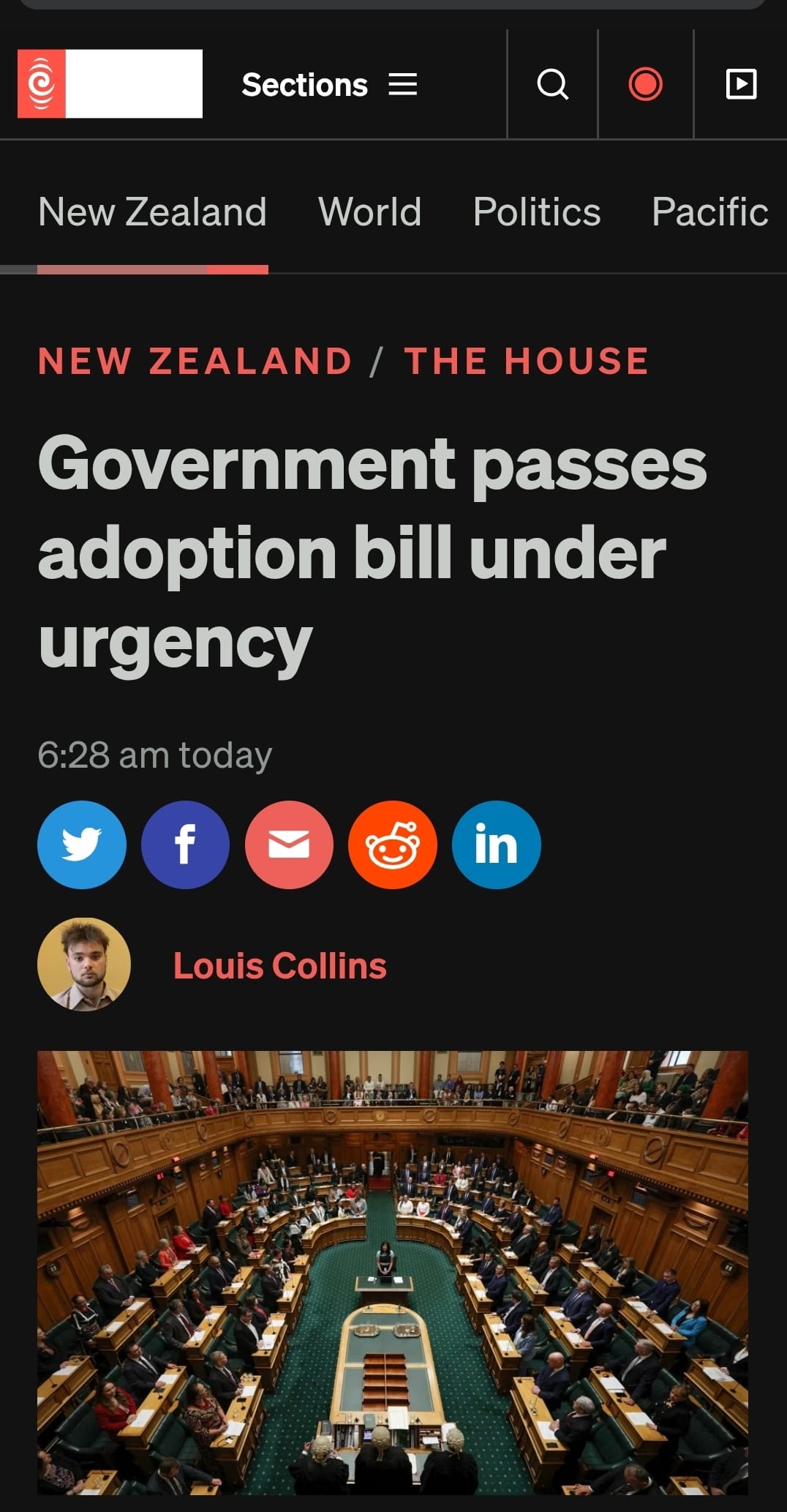
Task: Open the NEW ZEALAND category link
Action: tap(195, 361)
